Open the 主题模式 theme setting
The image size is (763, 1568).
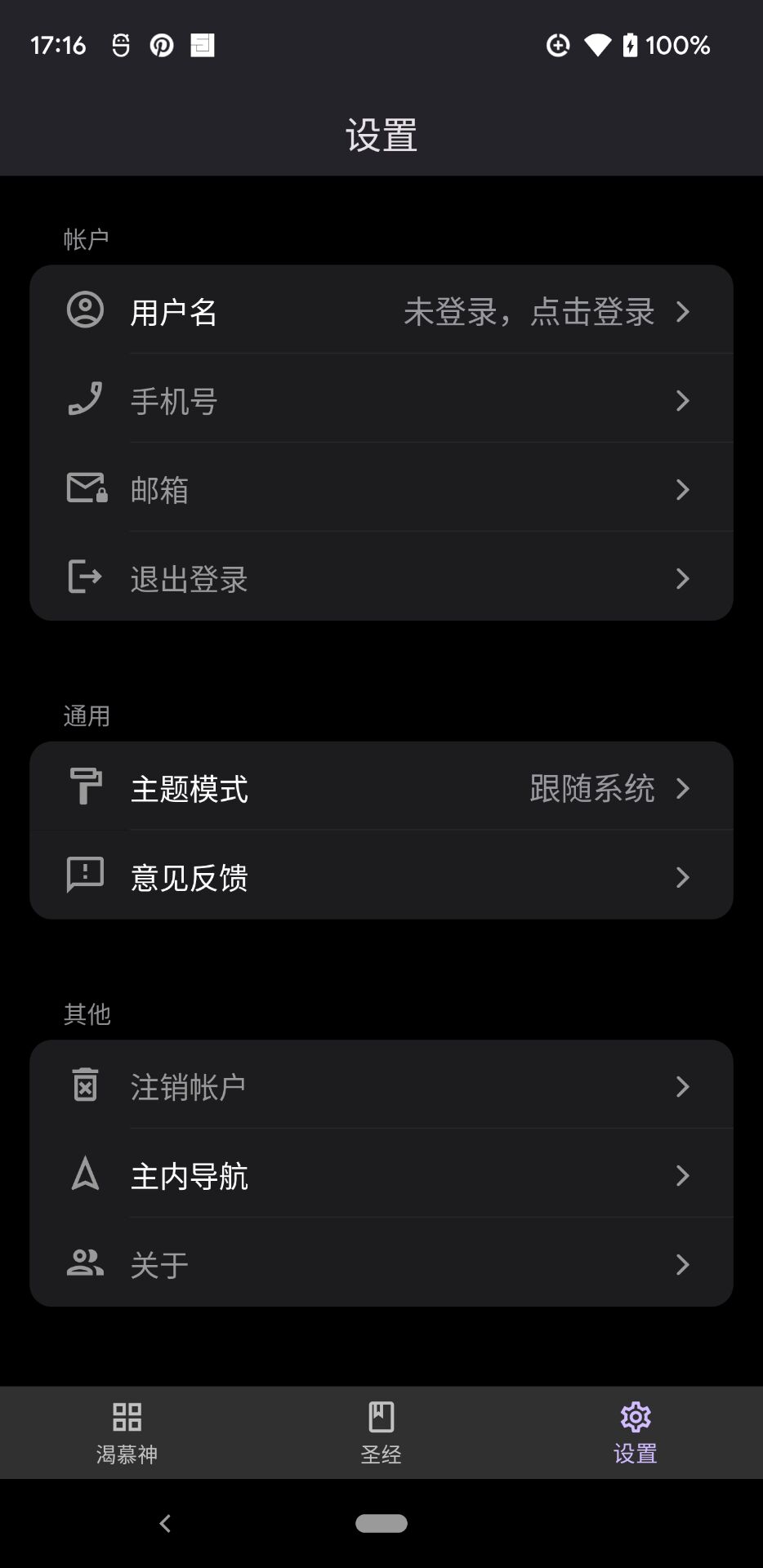pyautogui.click(x=381, y=786)
